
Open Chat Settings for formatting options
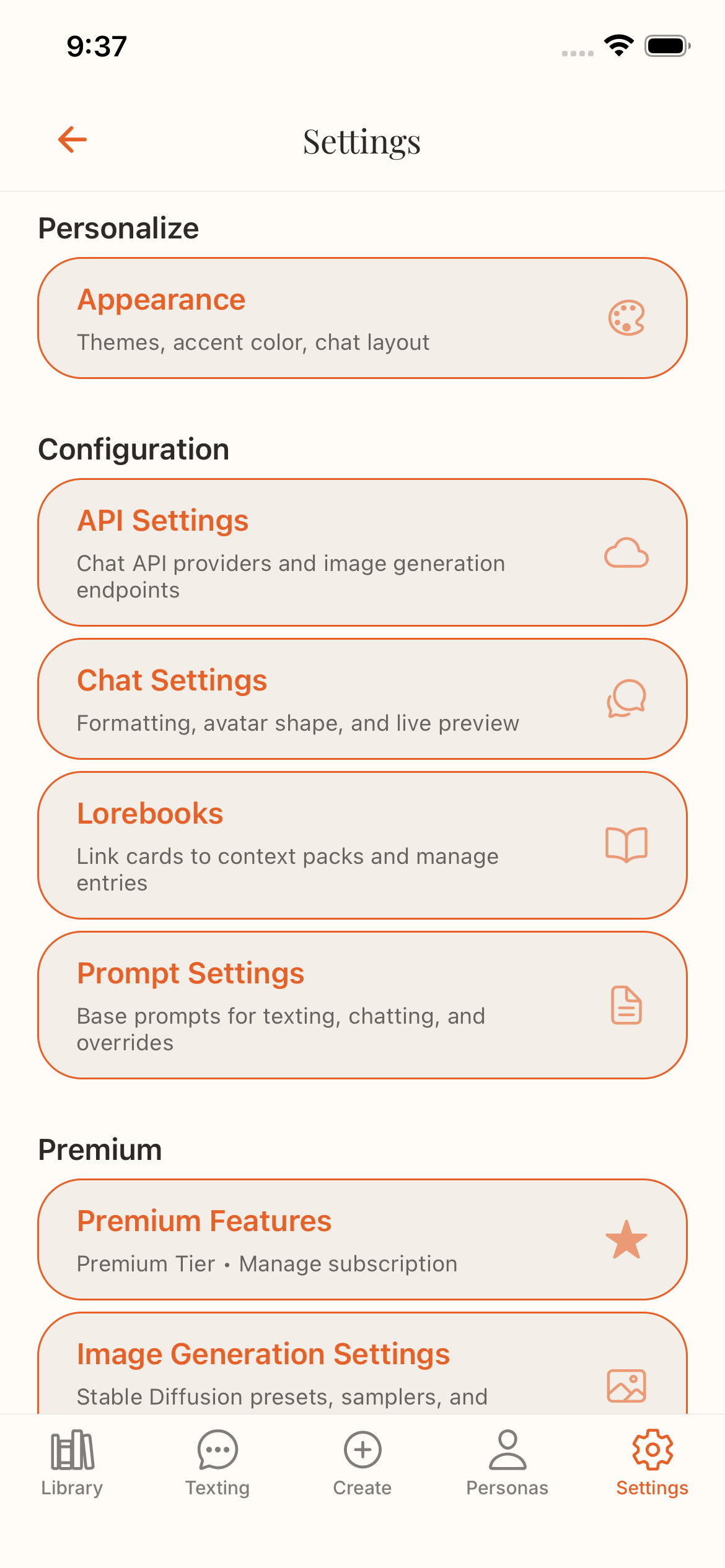point(362,699)
